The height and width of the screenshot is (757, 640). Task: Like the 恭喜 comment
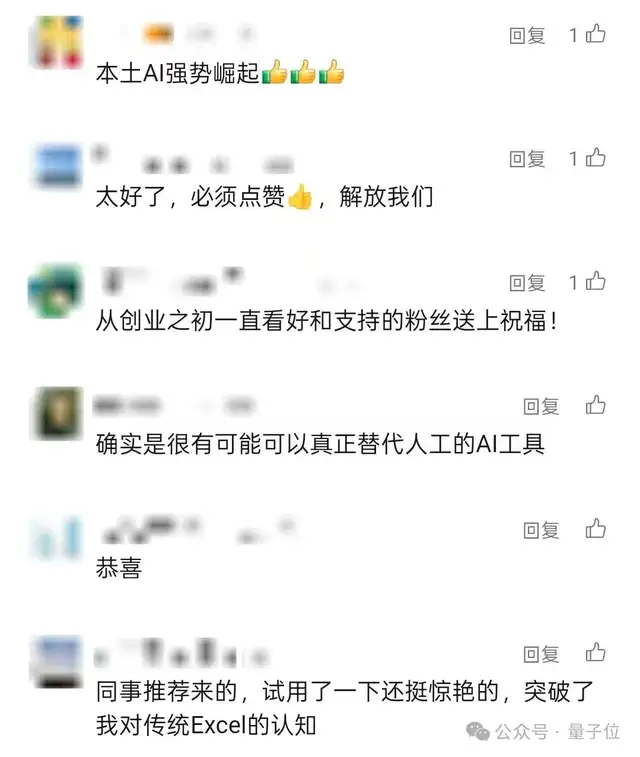[596, 529]
